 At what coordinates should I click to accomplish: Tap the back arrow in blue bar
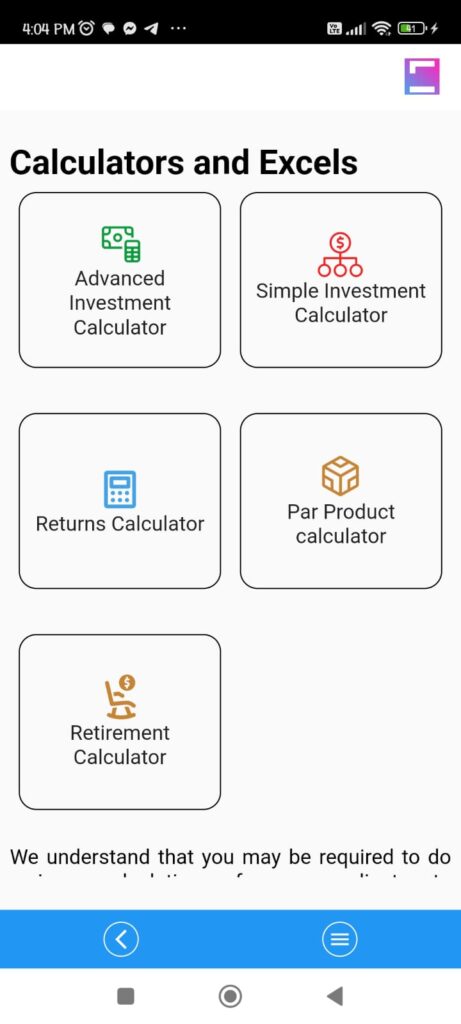click(121, 939)
